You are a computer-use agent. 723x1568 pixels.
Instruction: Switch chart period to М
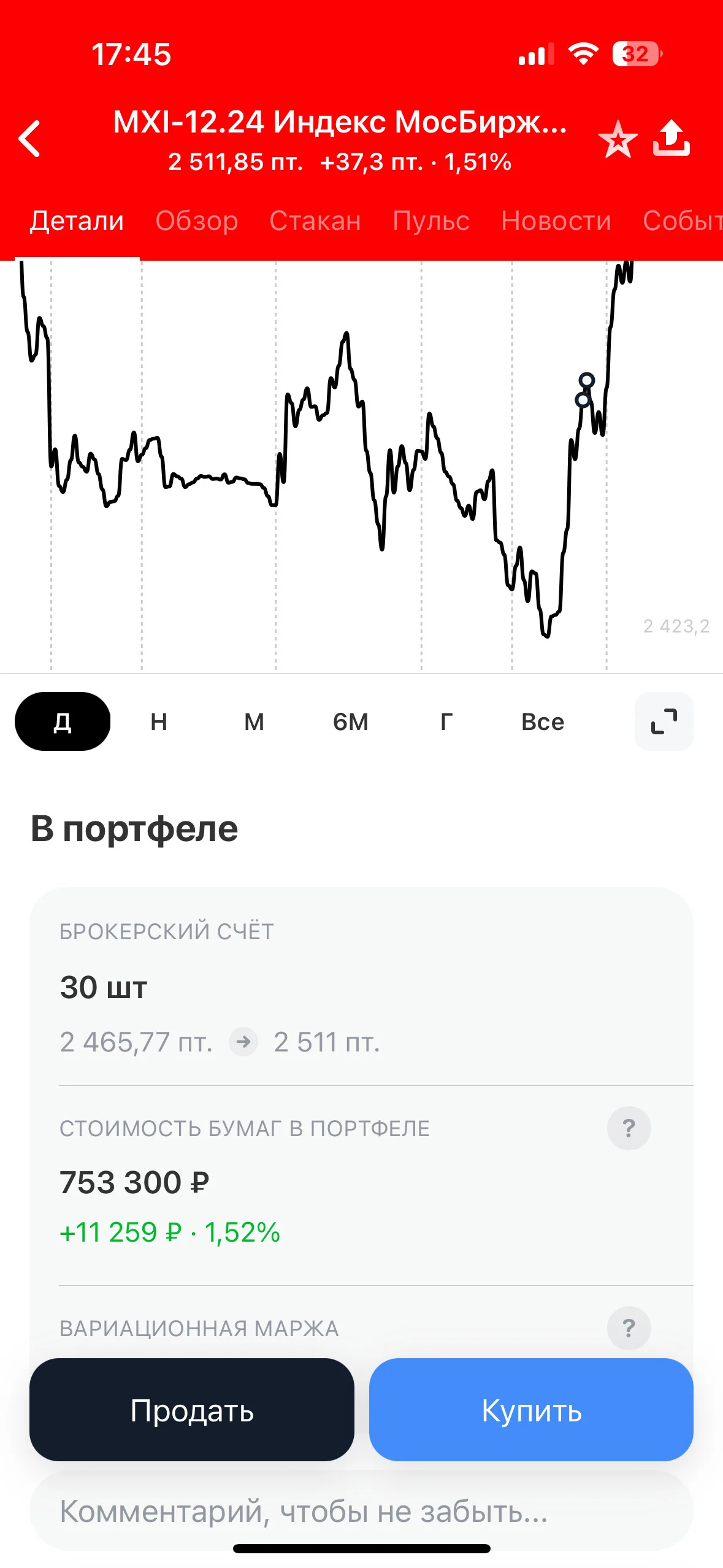[254, 721]
